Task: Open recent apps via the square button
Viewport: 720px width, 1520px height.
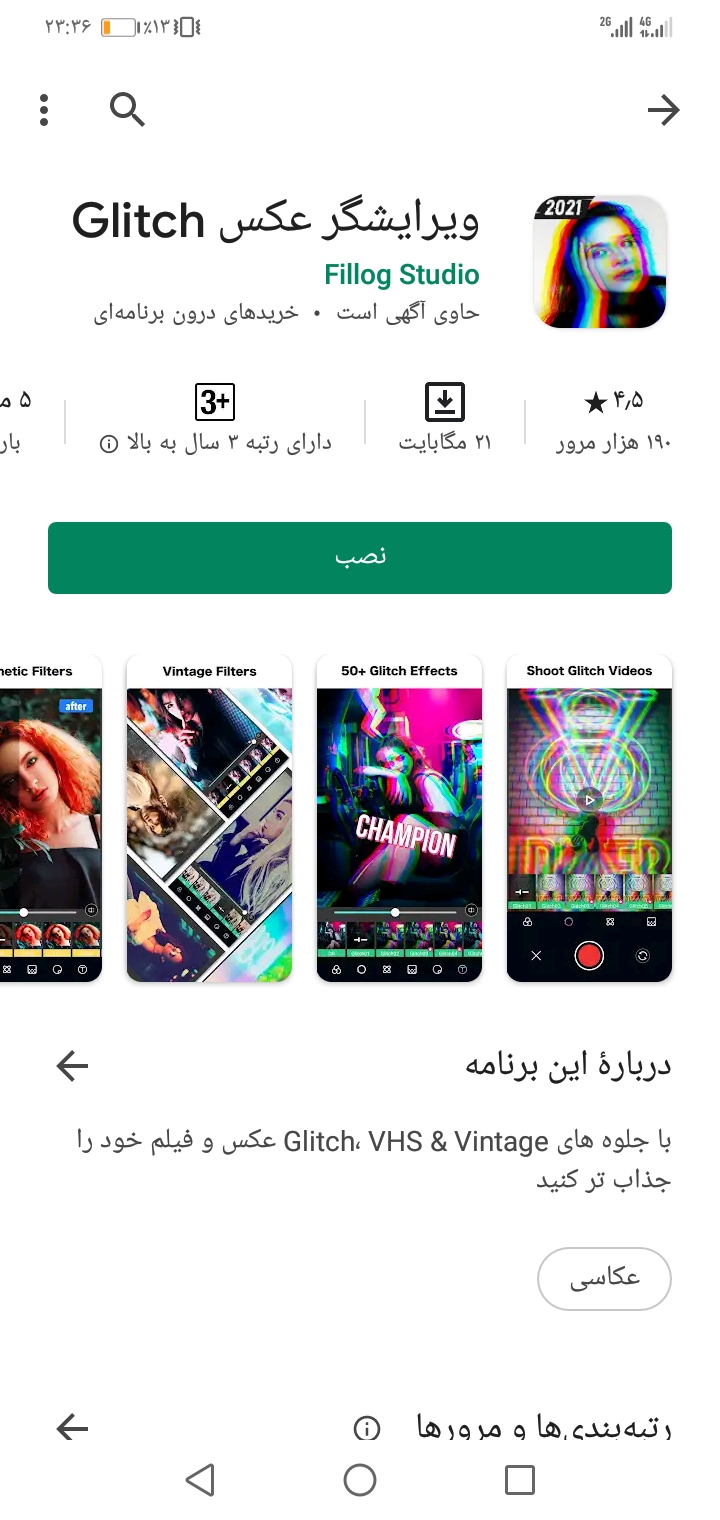Action: click(520, 1480)
